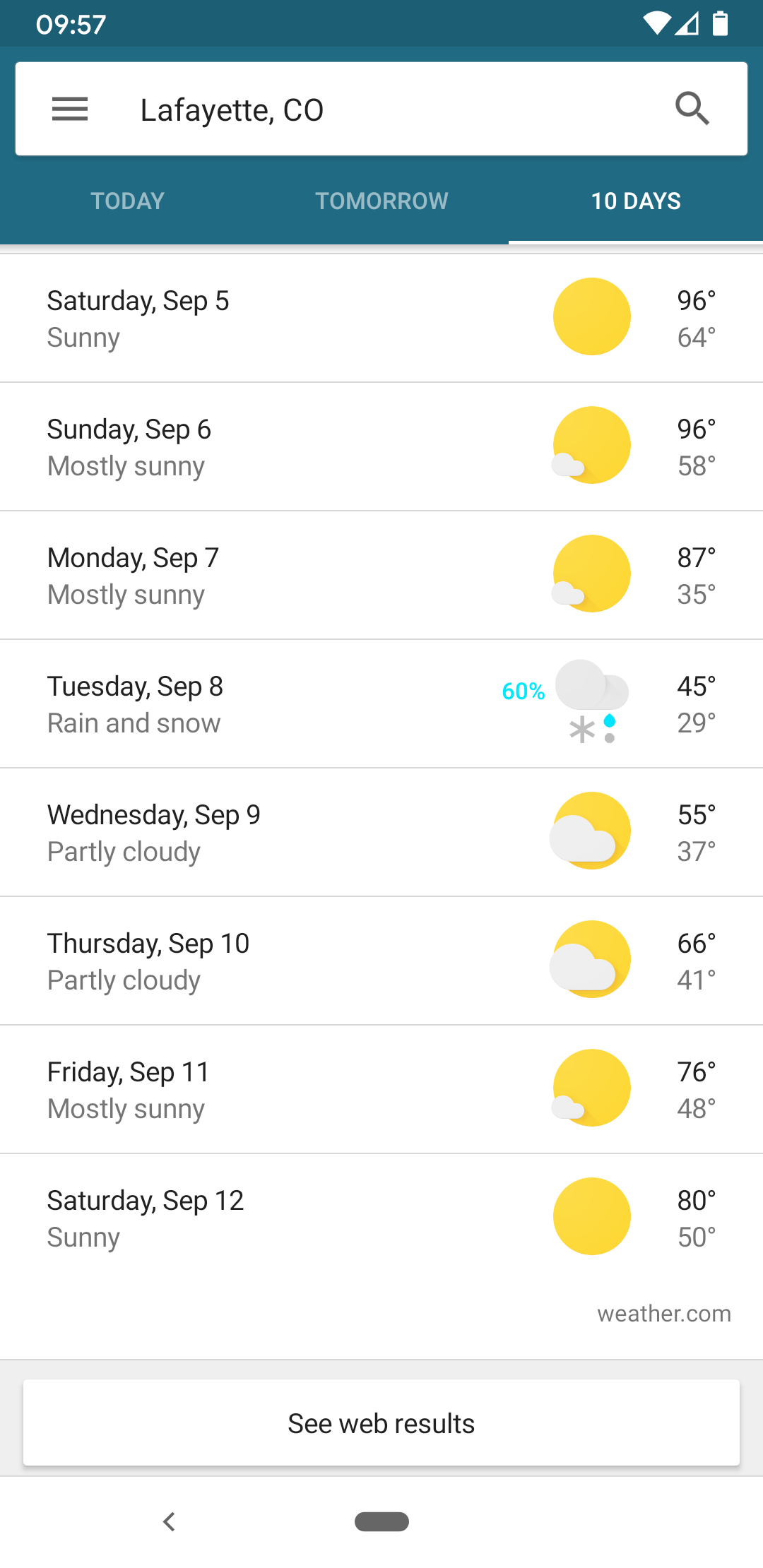View Wednesday, Sep 9 forecast
763x1568 pixels.
click(x=381, y=833)
